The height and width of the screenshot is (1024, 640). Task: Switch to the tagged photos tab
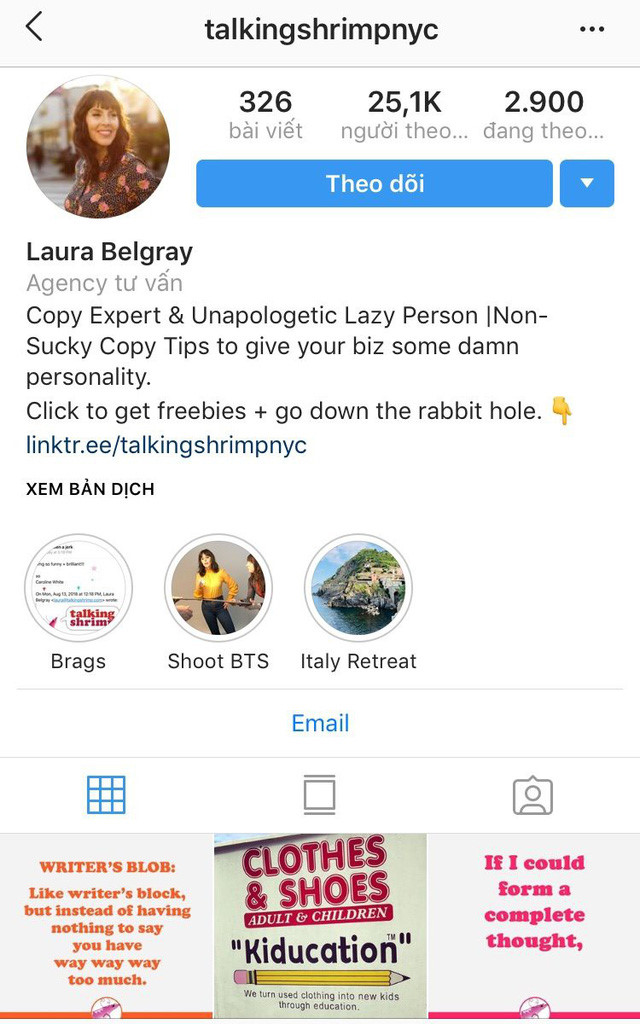coord(532,795)
